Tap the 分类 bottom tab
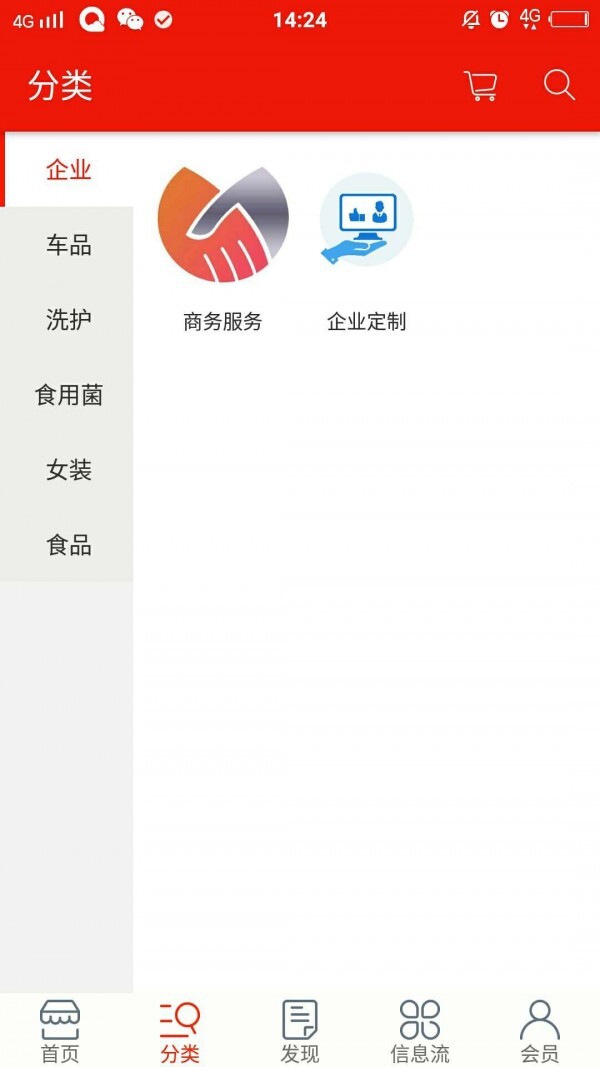This screenshot has width=600, height=1067. [180, 1031]
